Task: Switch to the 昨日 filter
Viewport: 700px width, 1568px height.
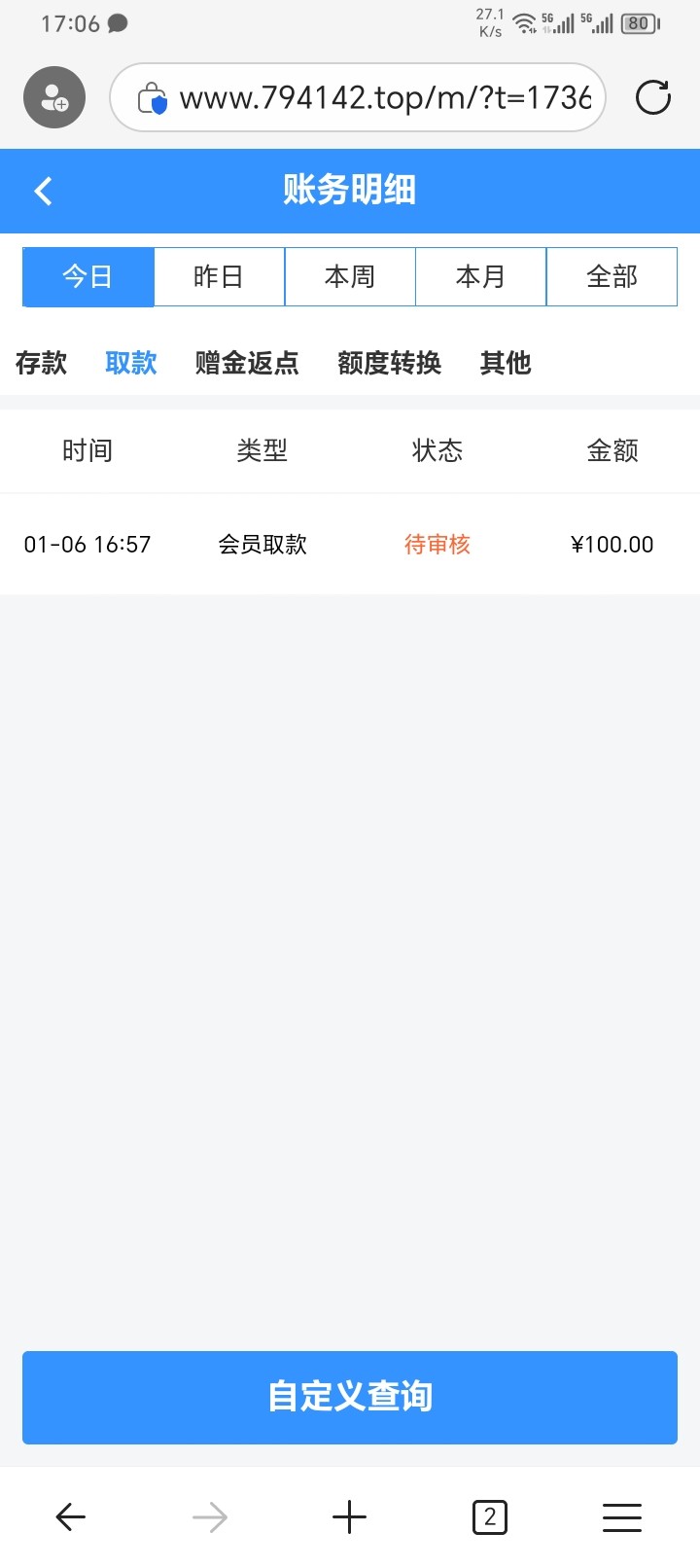Action: tap(219, 277)
